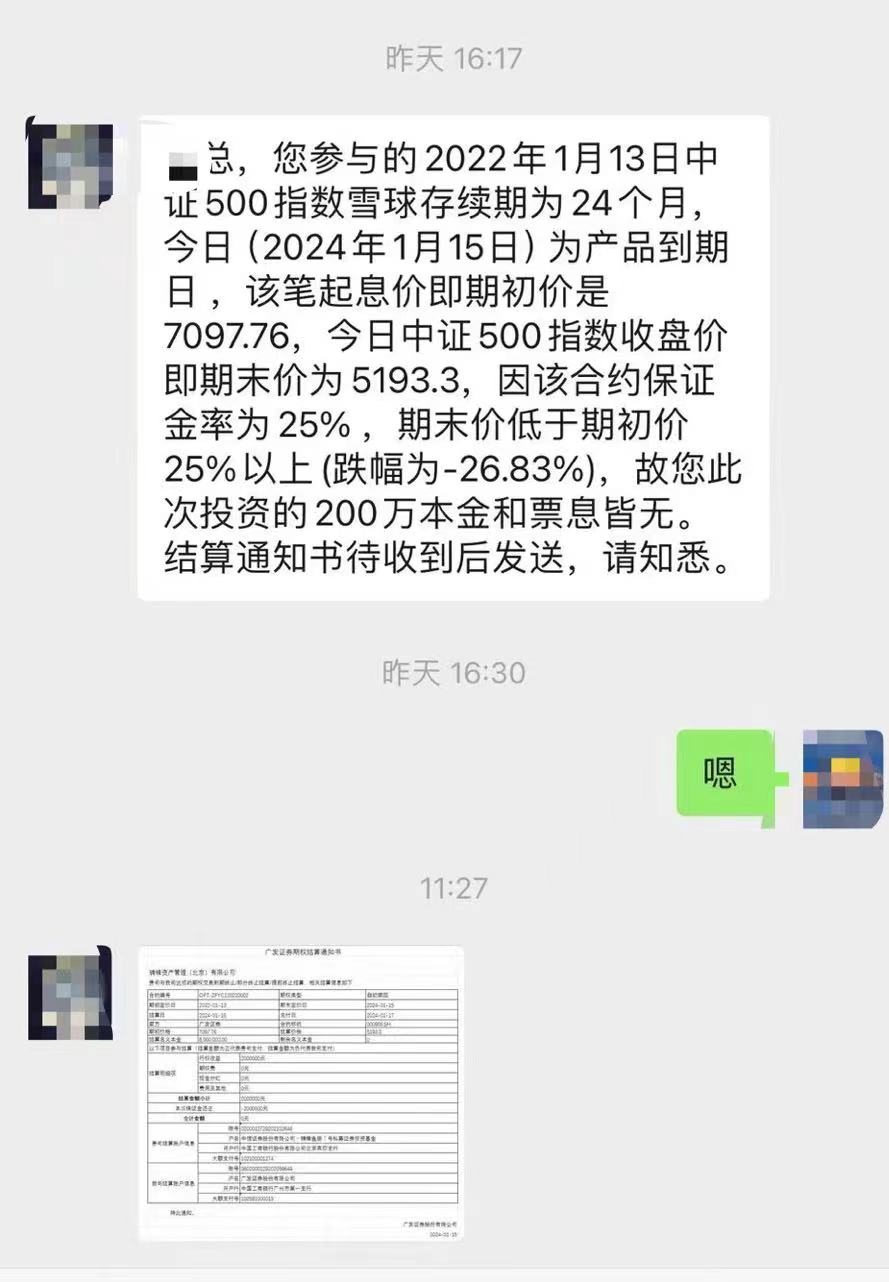Open the sender's avatar at the top message
Viewport: 889px width, 1282px height.
68,163
